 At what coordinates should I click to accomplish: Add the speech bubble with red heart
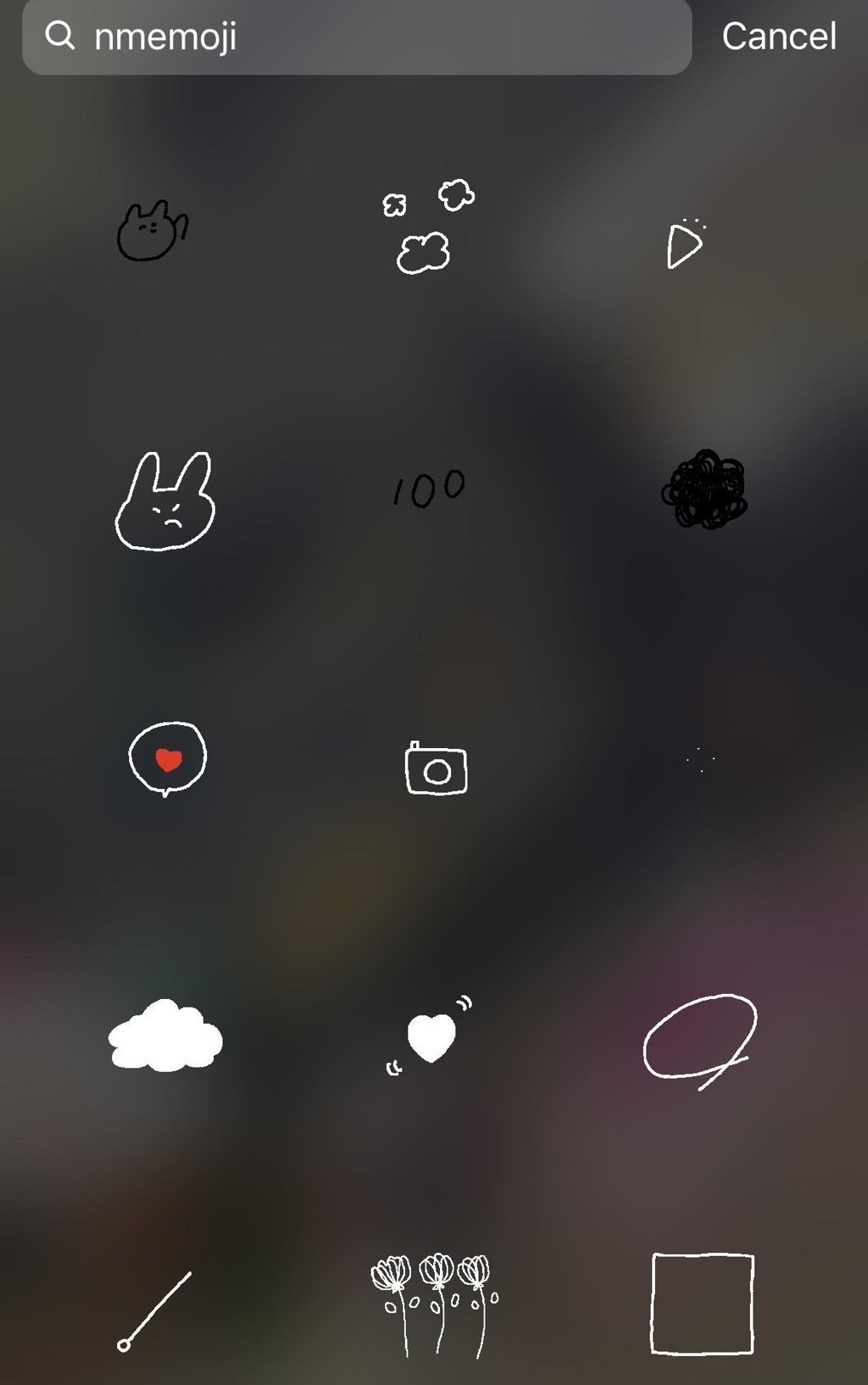point(167,759)
